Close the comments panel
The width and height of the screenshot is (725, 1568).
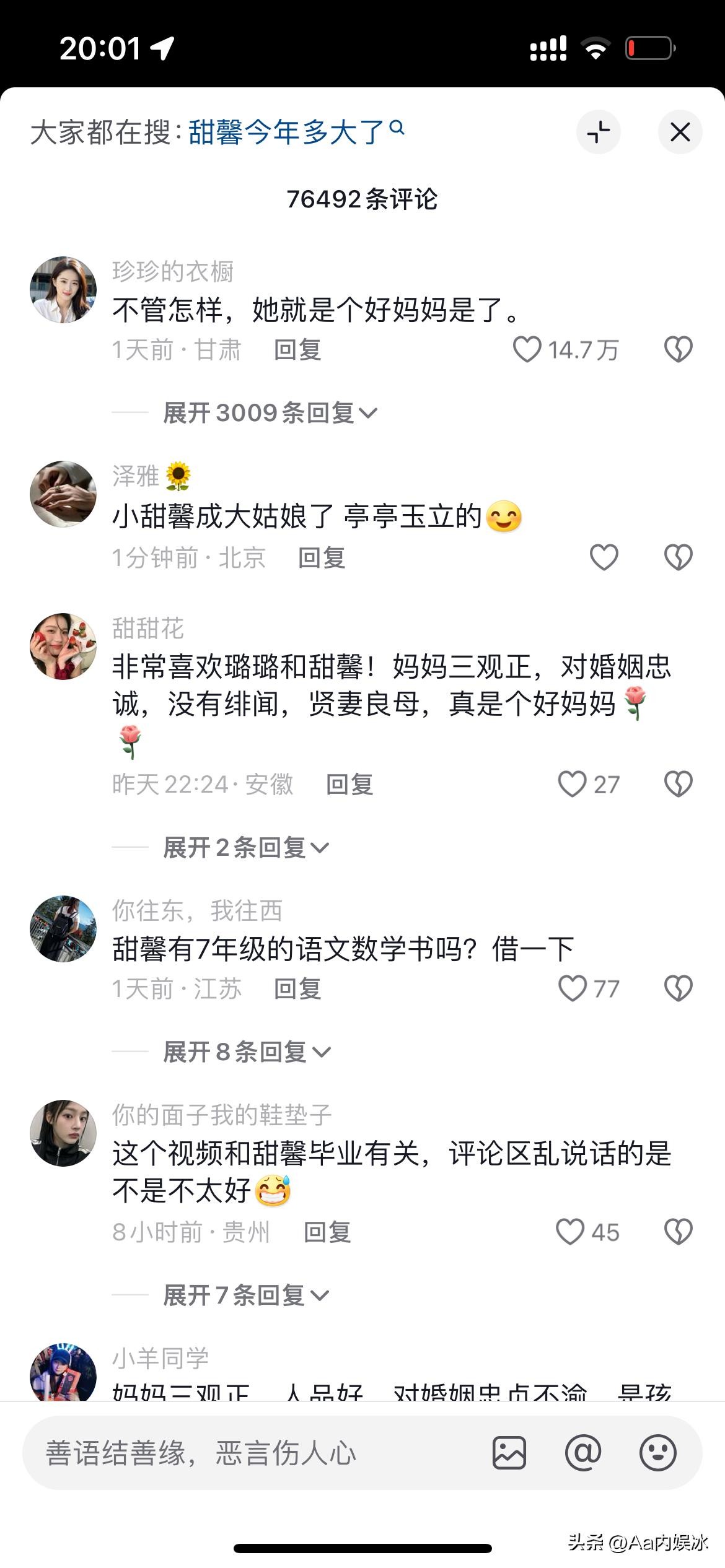(x=680, y=132)
